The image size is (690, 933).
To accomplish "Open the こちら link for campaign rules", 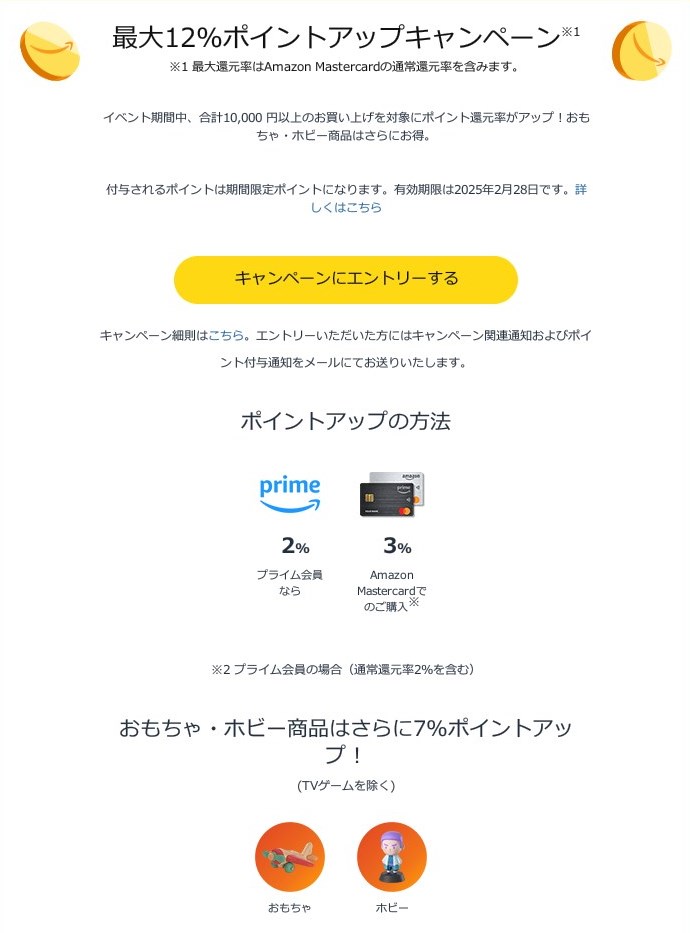I will tap(226, 335).
